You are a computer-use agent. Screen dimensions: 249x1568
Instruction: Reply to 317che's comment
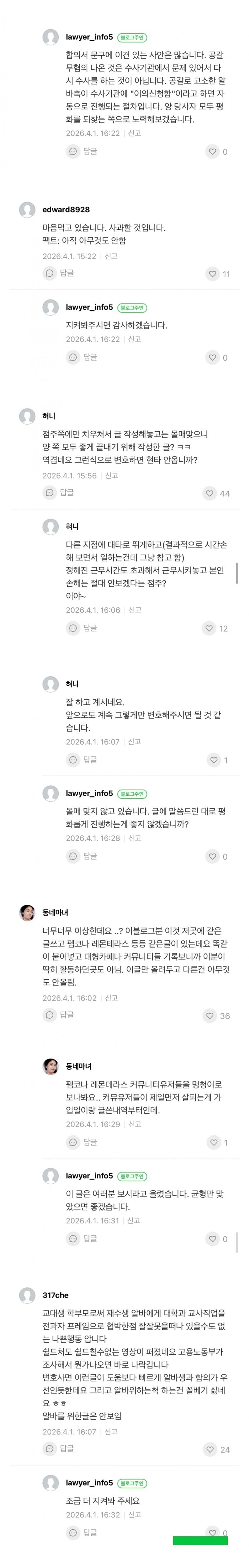[60, 1449]
